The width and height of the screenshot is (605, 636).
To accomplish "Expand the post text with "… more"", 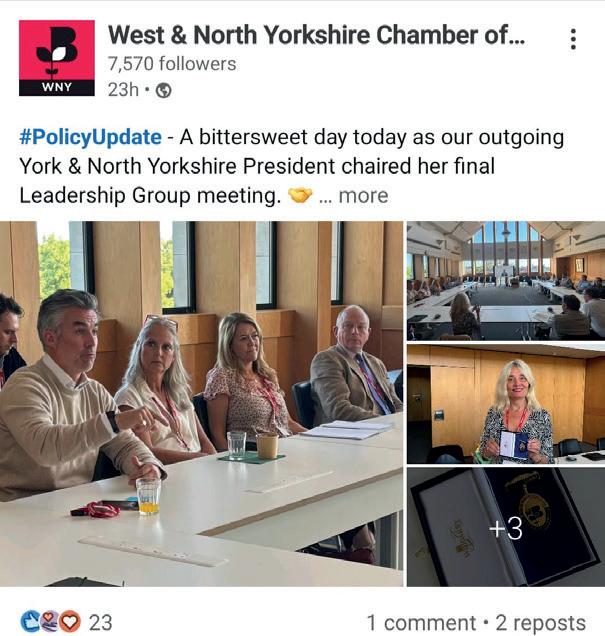I will 354,196.
